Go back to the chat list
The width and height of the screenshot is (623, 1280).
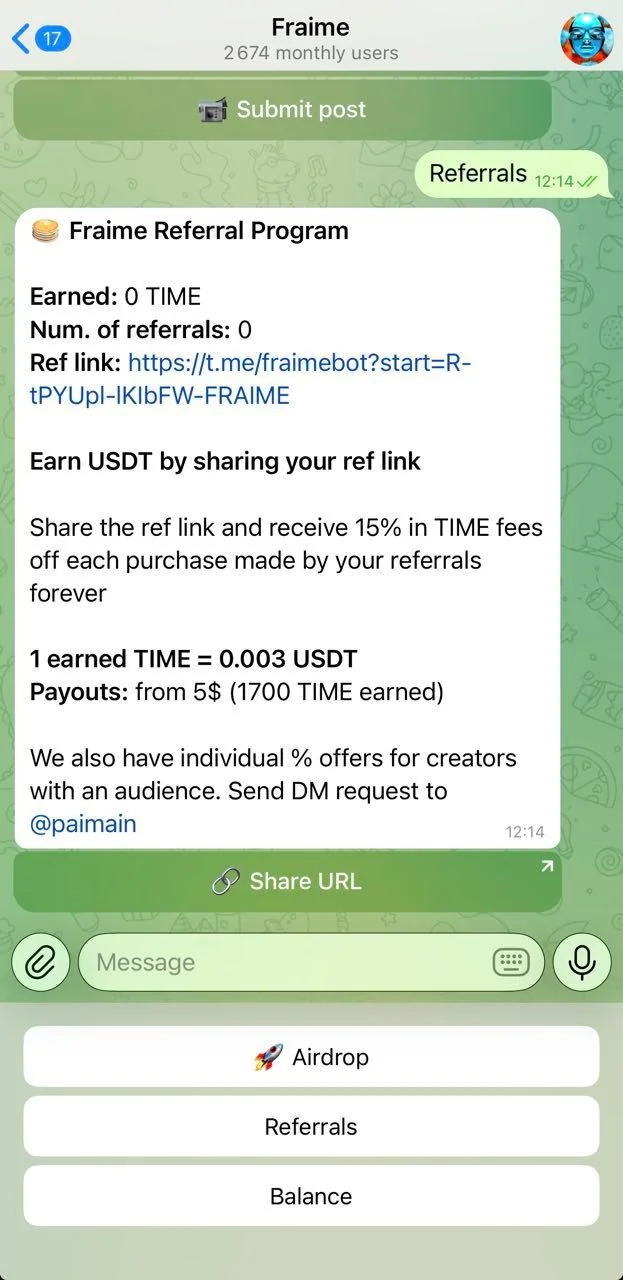click(x=40, y=40)
